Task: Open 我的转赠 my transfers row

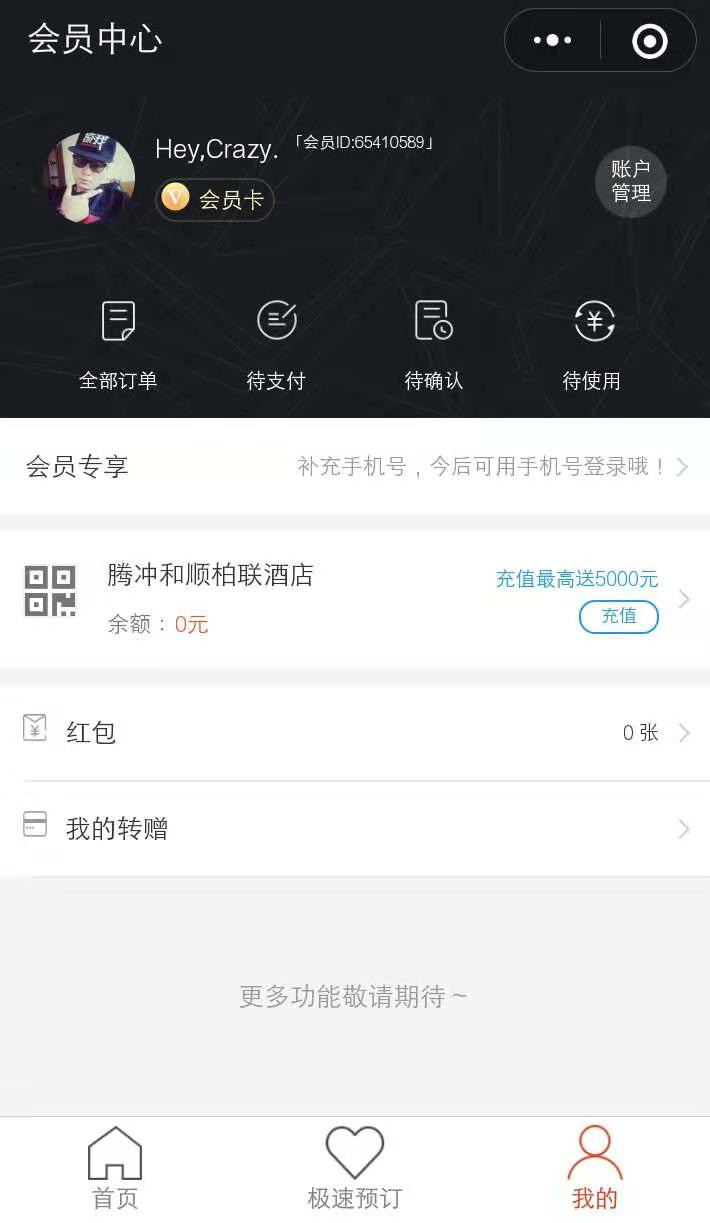Action: pyautogui.click(x=355, y=829)
